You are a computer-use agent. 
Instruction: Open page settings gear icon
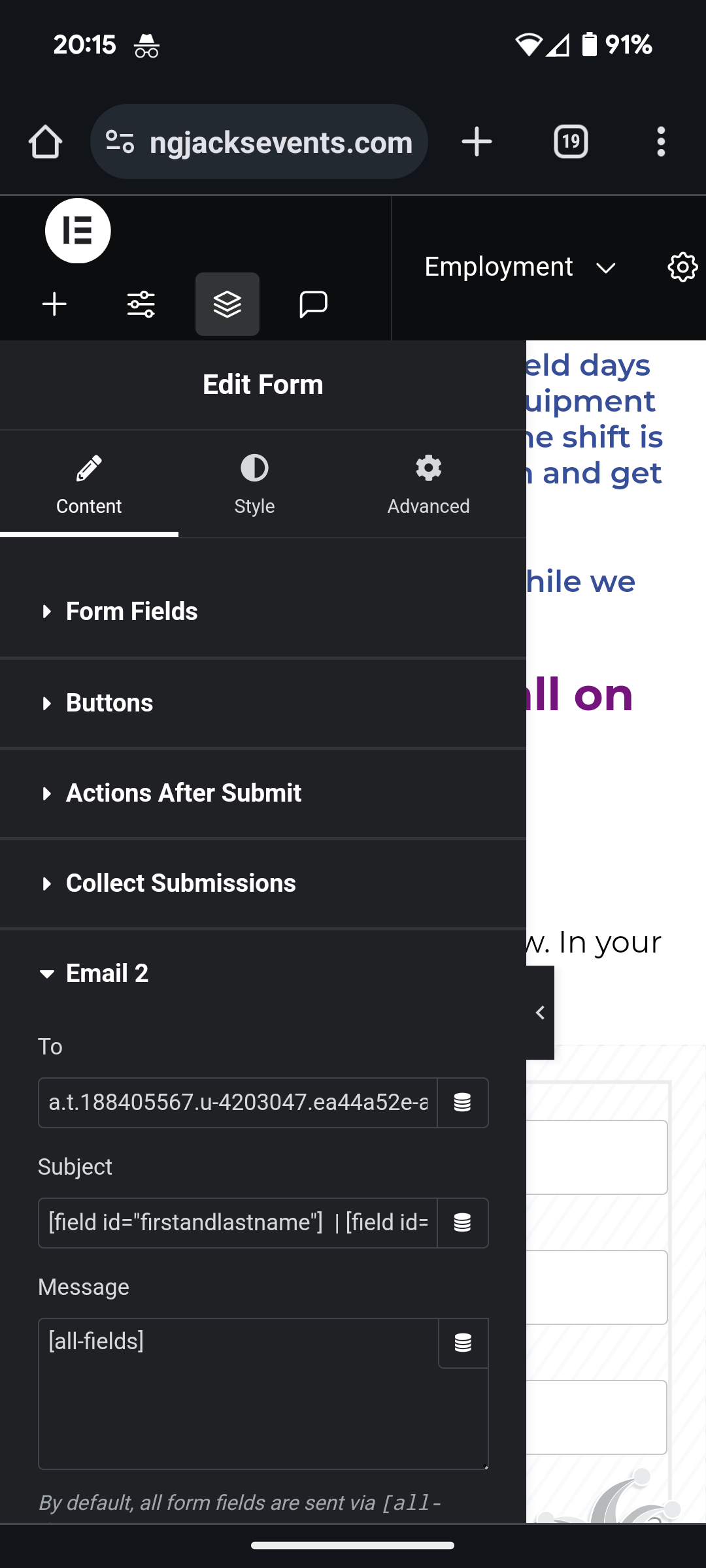coord(682,267)
